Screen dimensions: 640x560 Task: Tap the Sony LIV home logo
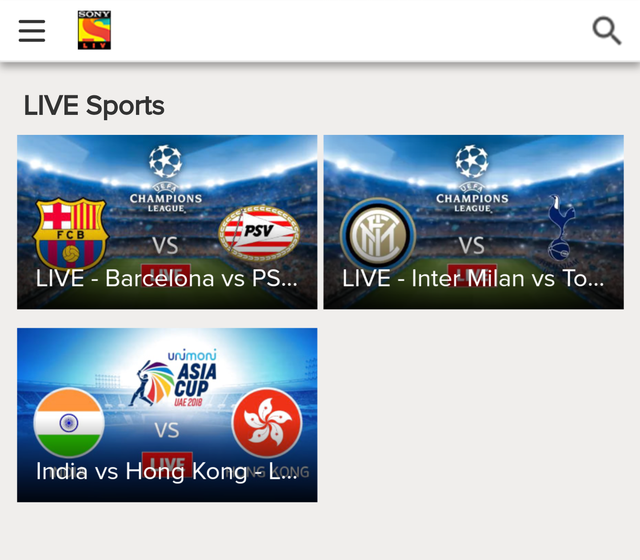point(94,30)
